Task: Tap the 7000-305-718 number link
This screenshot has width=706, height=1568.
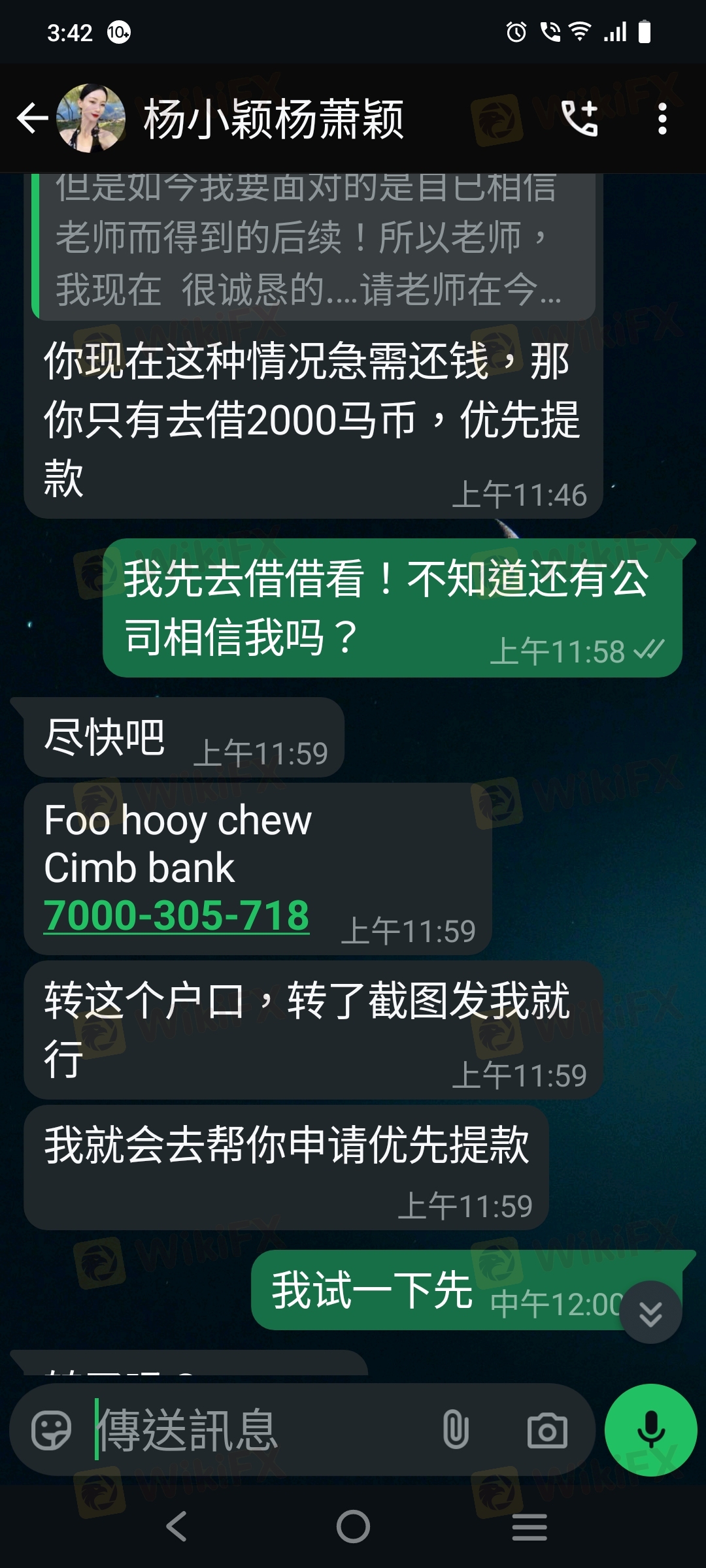Action: pyautogui.click(x=176, y=915)
